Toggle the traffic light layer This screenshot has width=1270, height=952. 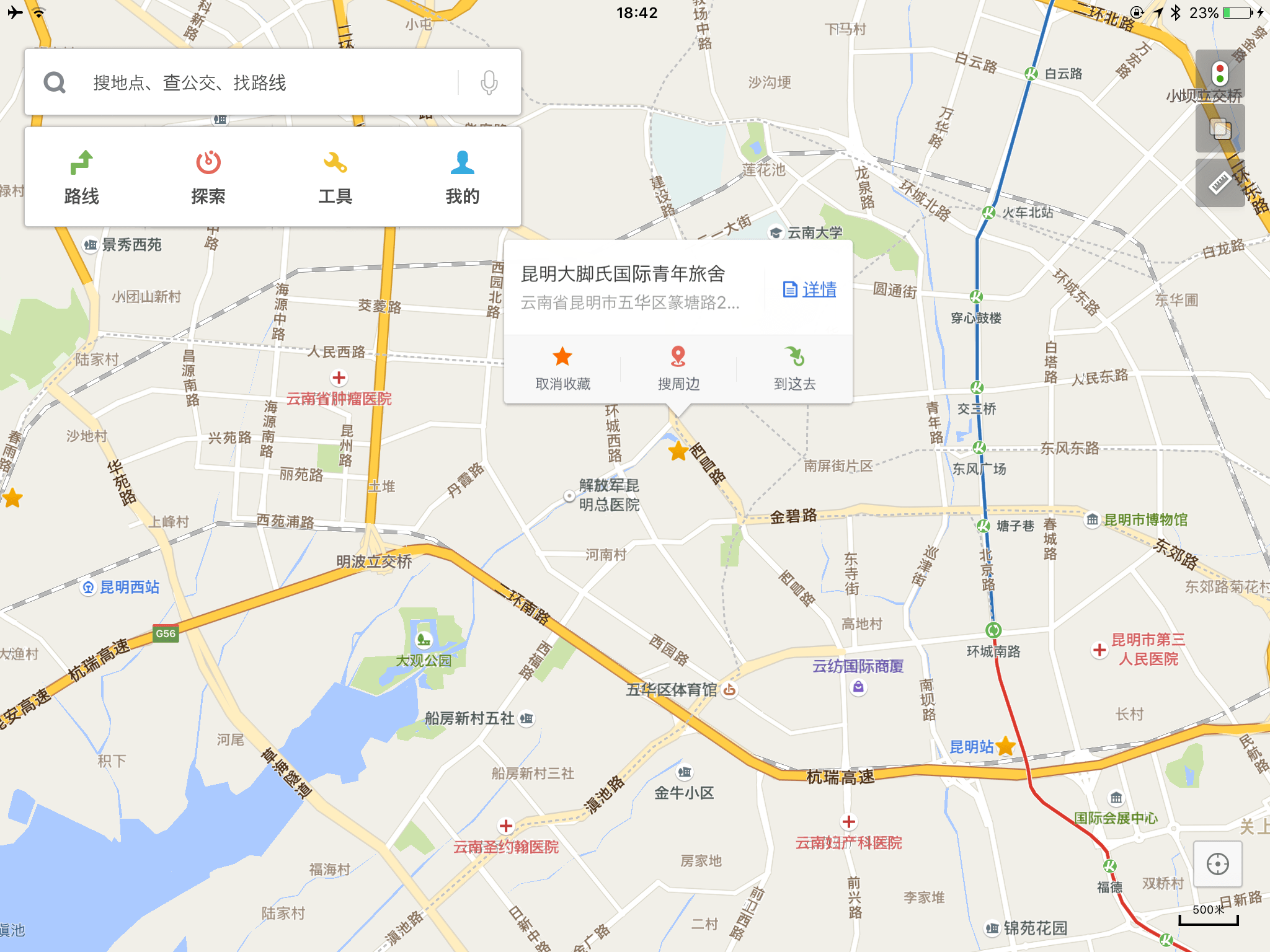click(x=1219, y=74)
